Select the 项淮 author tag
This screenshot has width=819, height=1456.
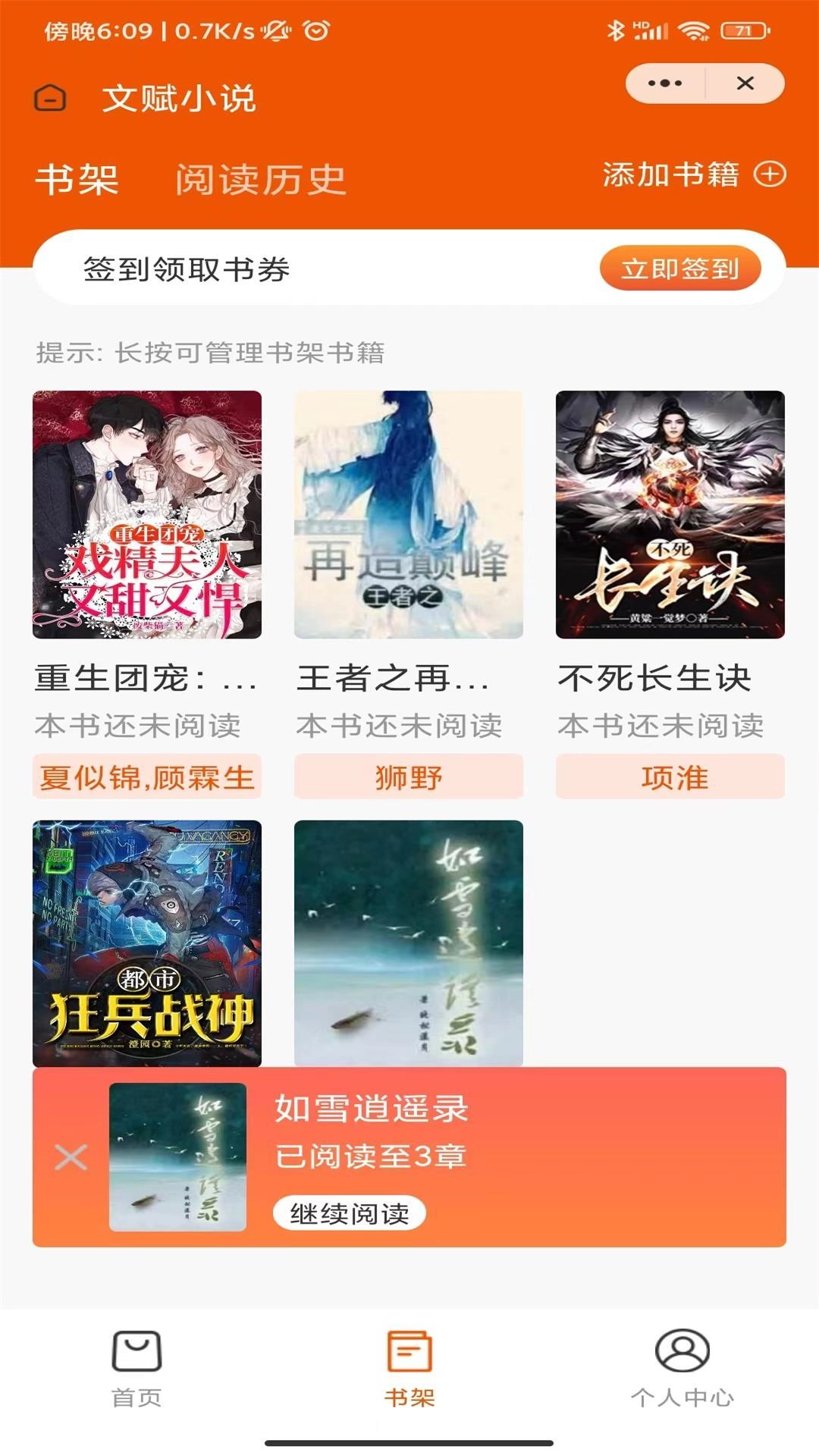671,776
